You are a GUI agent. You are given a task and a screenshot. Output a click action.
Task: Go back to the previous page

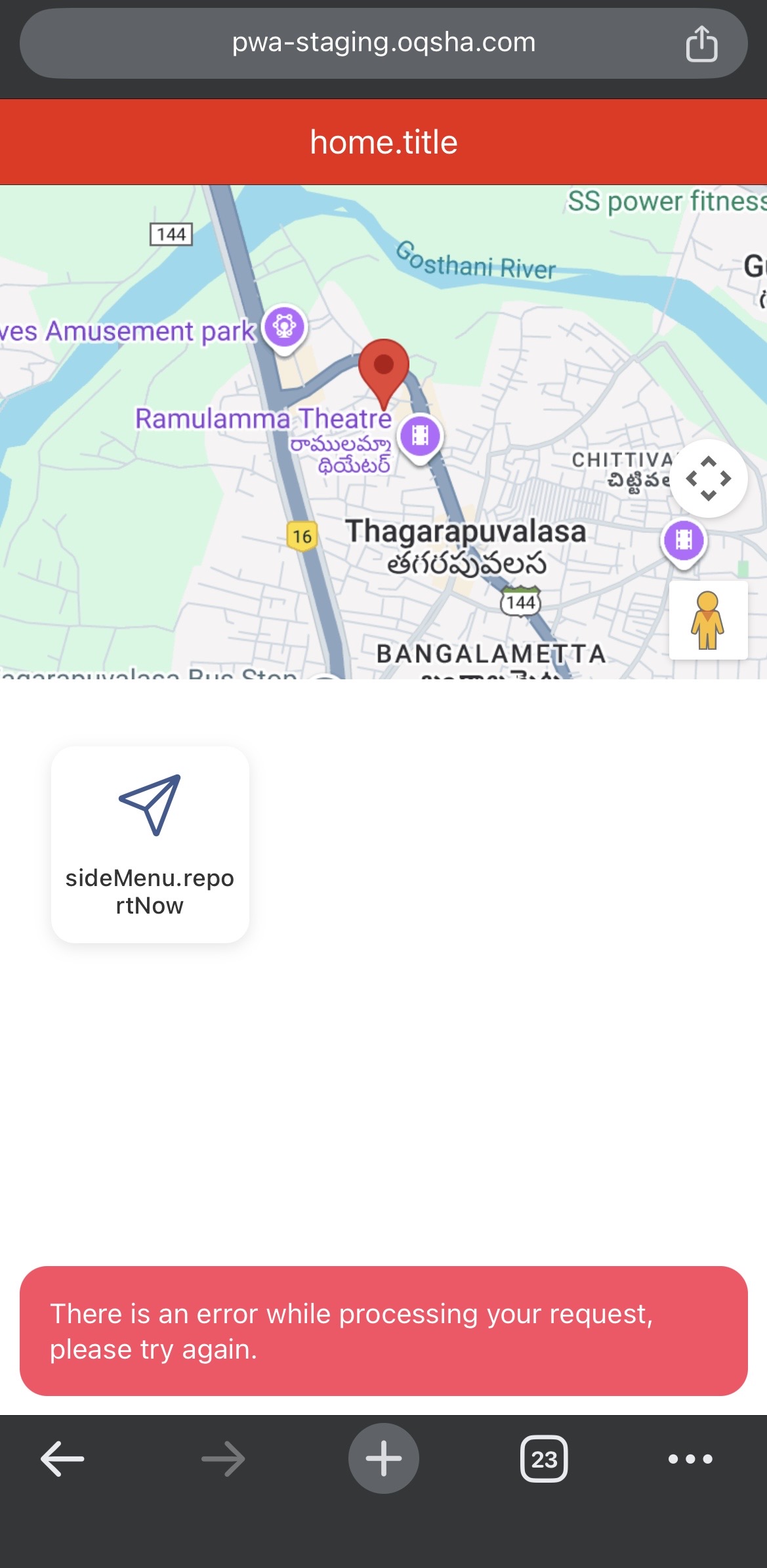pyautogui.click(x=63, y=1459)
